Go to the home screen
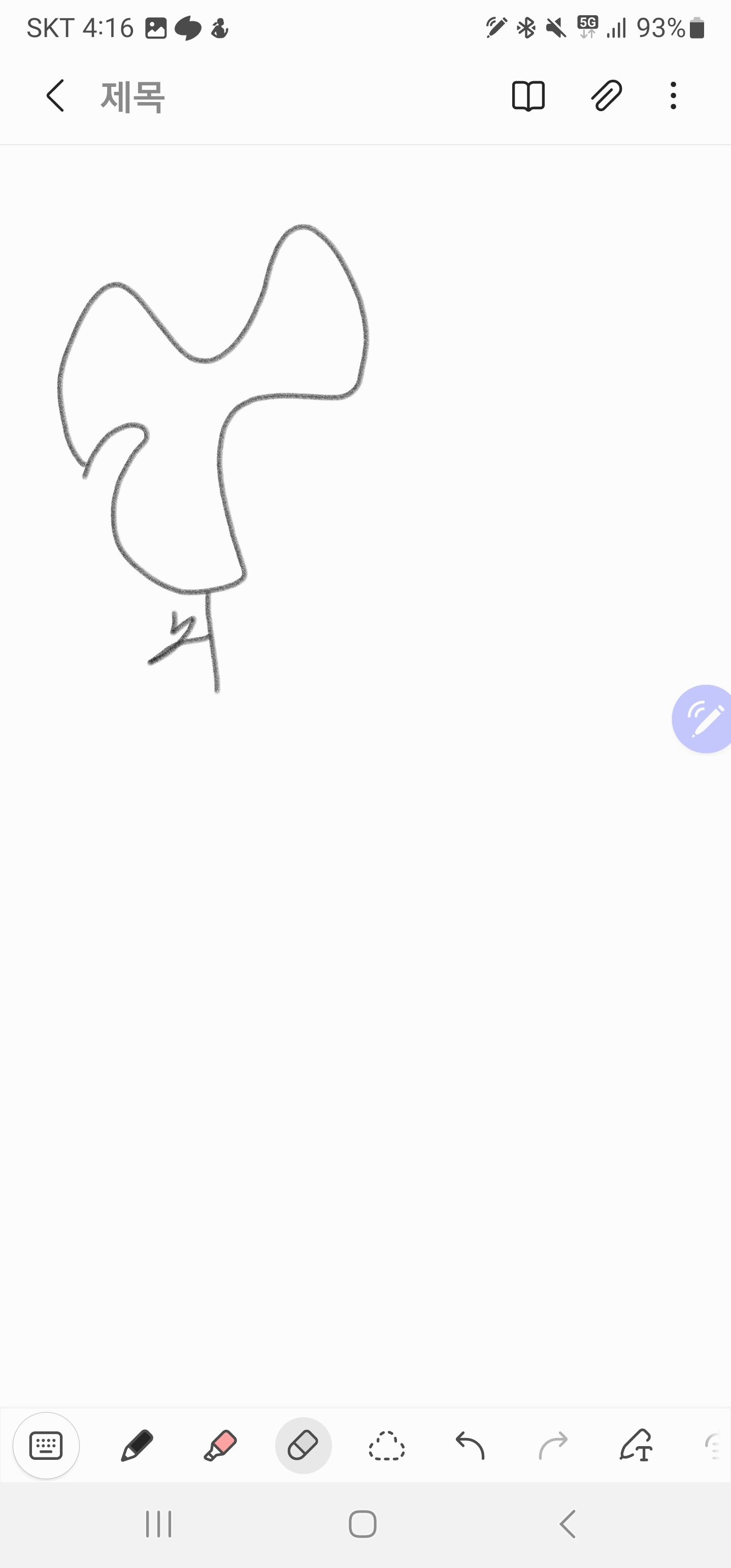731x1568 pixels. pyautogui.click(x=363, y=1524)
